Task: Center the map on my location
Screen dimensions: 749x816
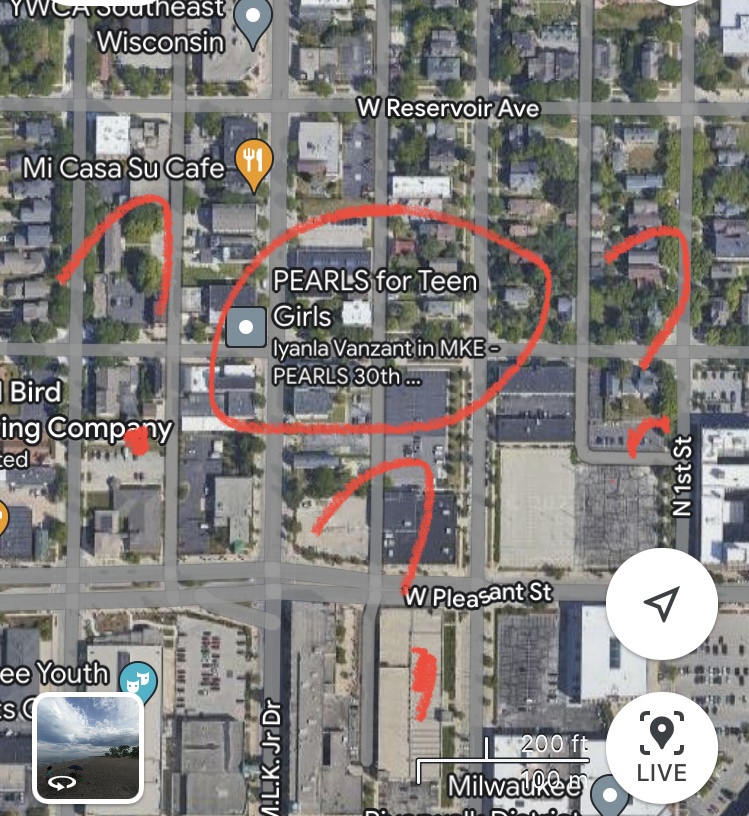Action: click(x=661, y=602)
